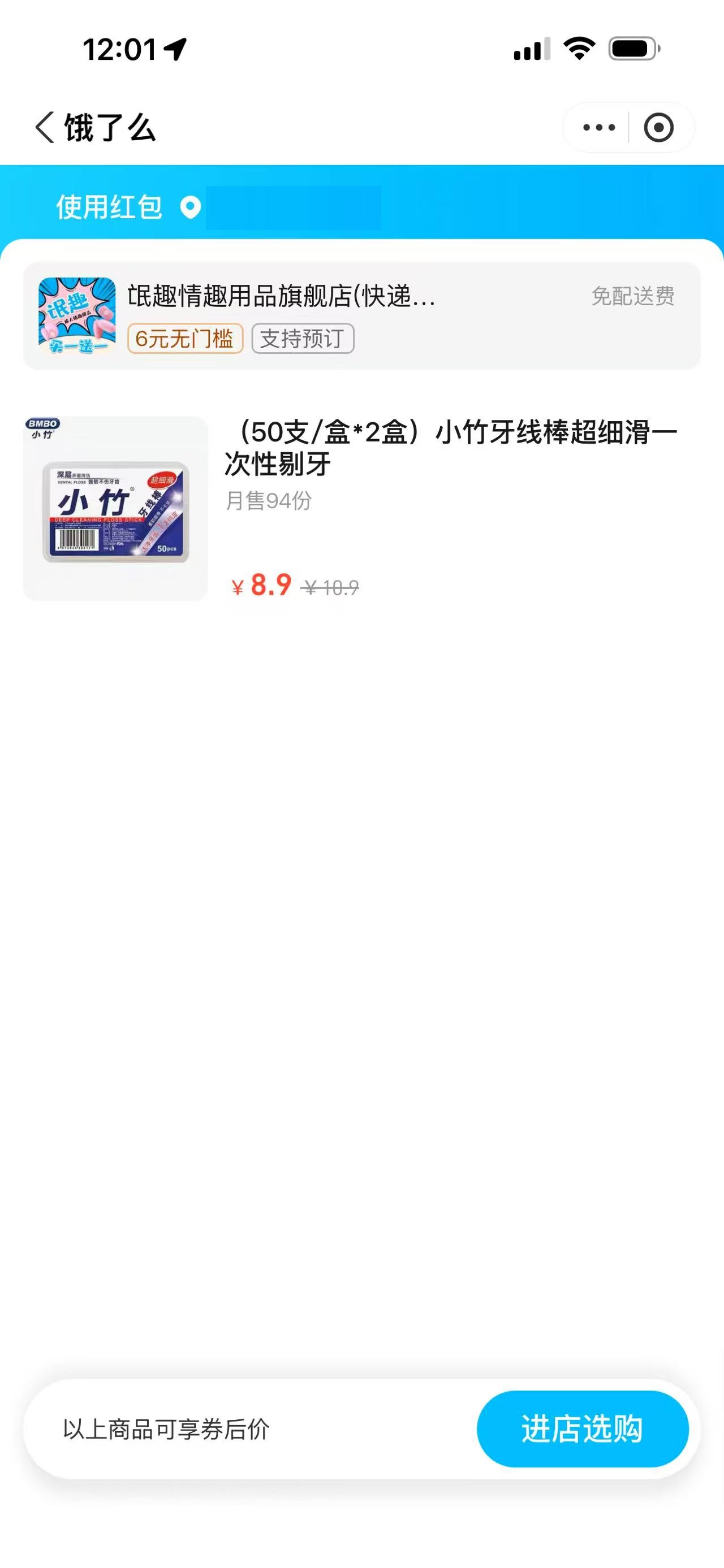This screenshot has height=1568, width=724.
Task: Go back using the top-left arrow
Action: [x=45, y=128]
